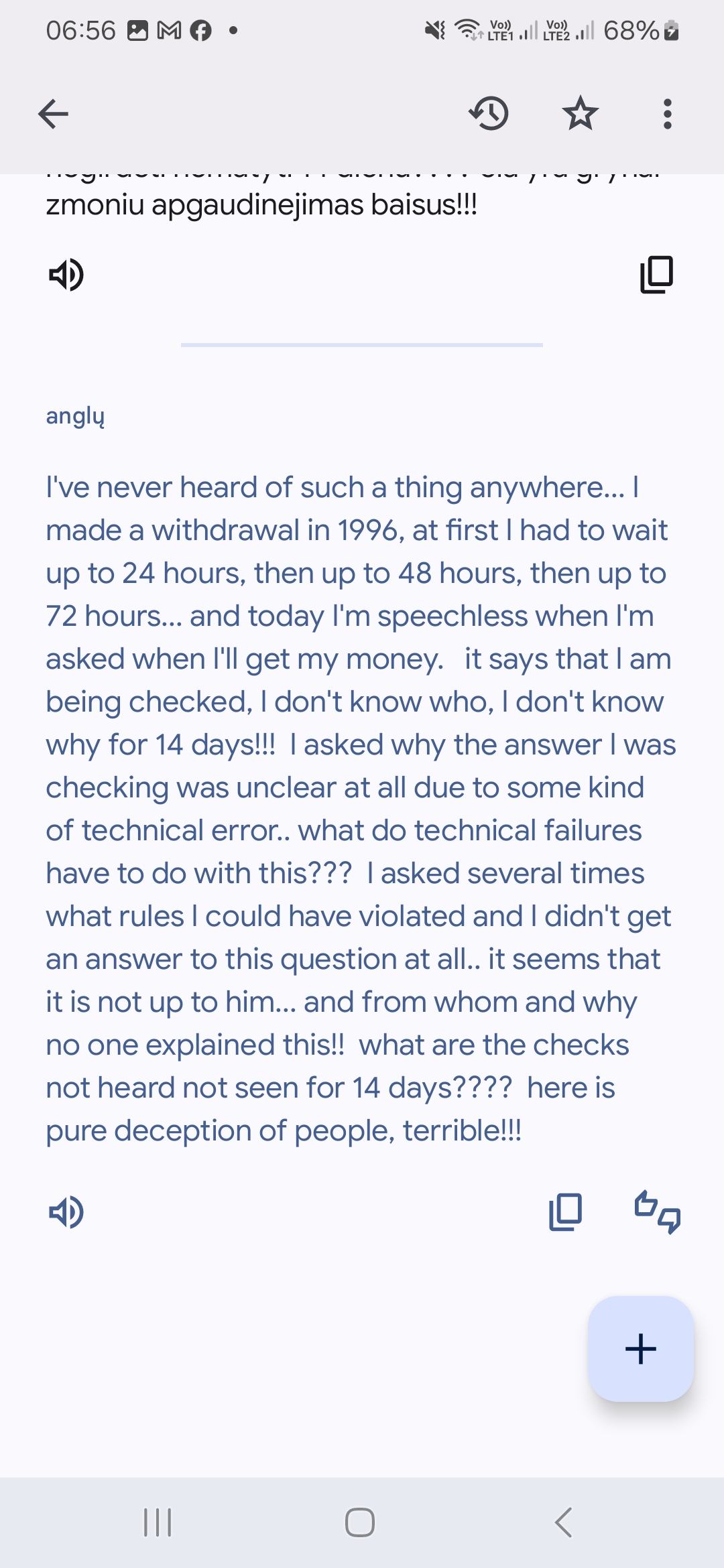Image resolution: width=724 pixels, height=1568 pixels.
Task: Go back using the top arrow
Action: pyautogui.click(x=54, y=113)
